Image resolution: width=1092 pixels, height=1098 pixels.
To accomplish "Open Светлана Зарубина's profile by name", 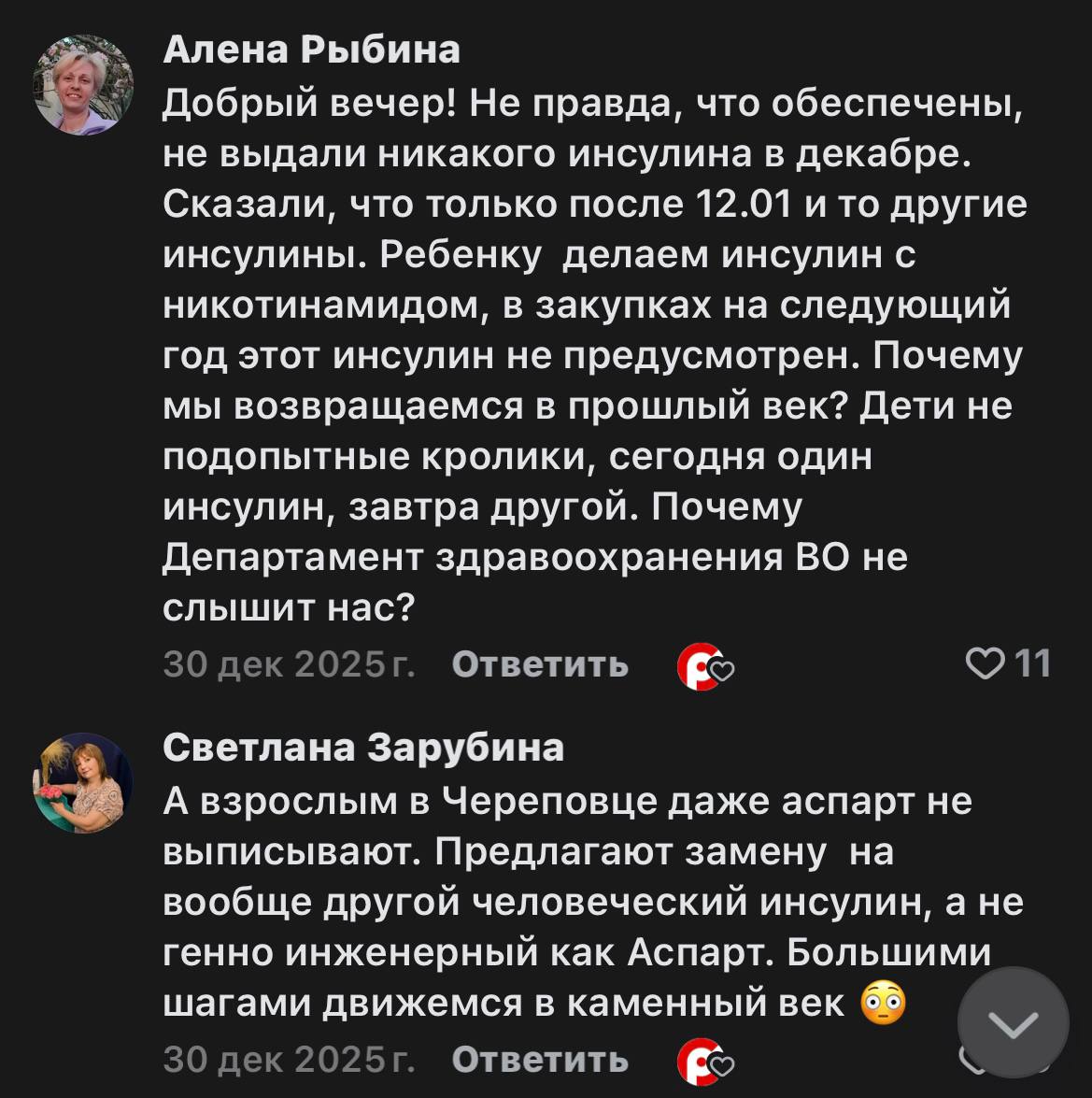I will pyautogui.click(x=363, y=748).
